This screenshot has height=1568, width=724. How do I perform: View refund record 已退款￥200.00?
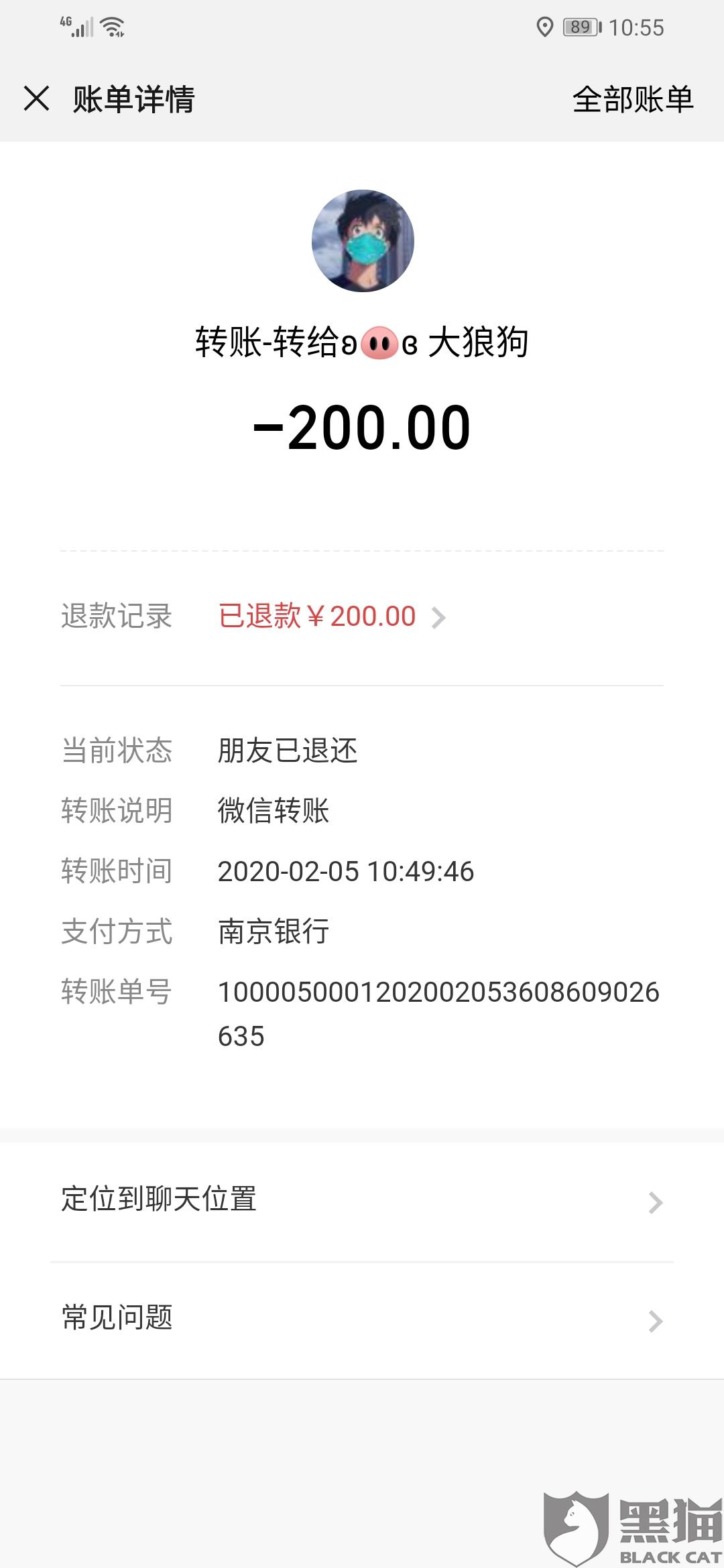coord(332,616)
